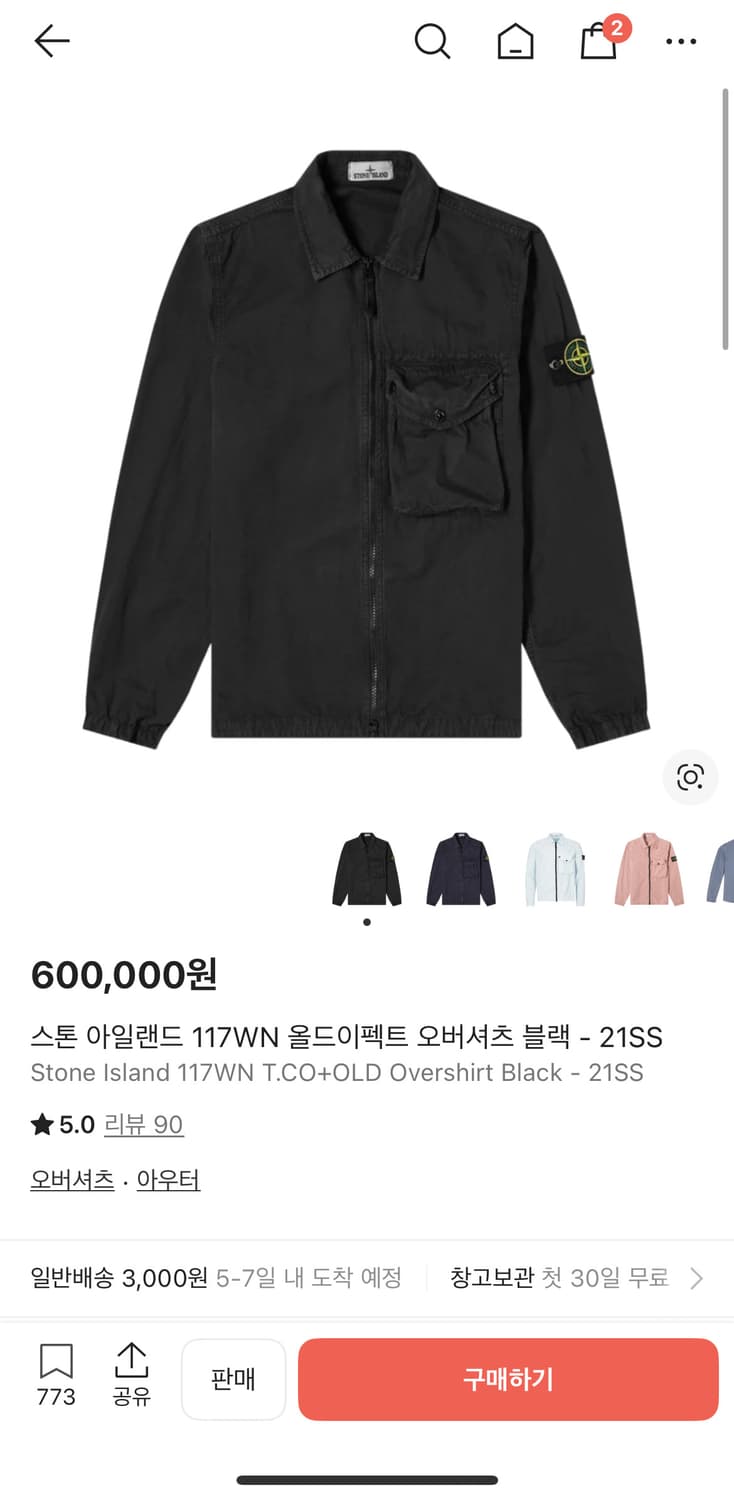Go to the home screen icon
Viewport: 734px width, 1500px height.
515,42
